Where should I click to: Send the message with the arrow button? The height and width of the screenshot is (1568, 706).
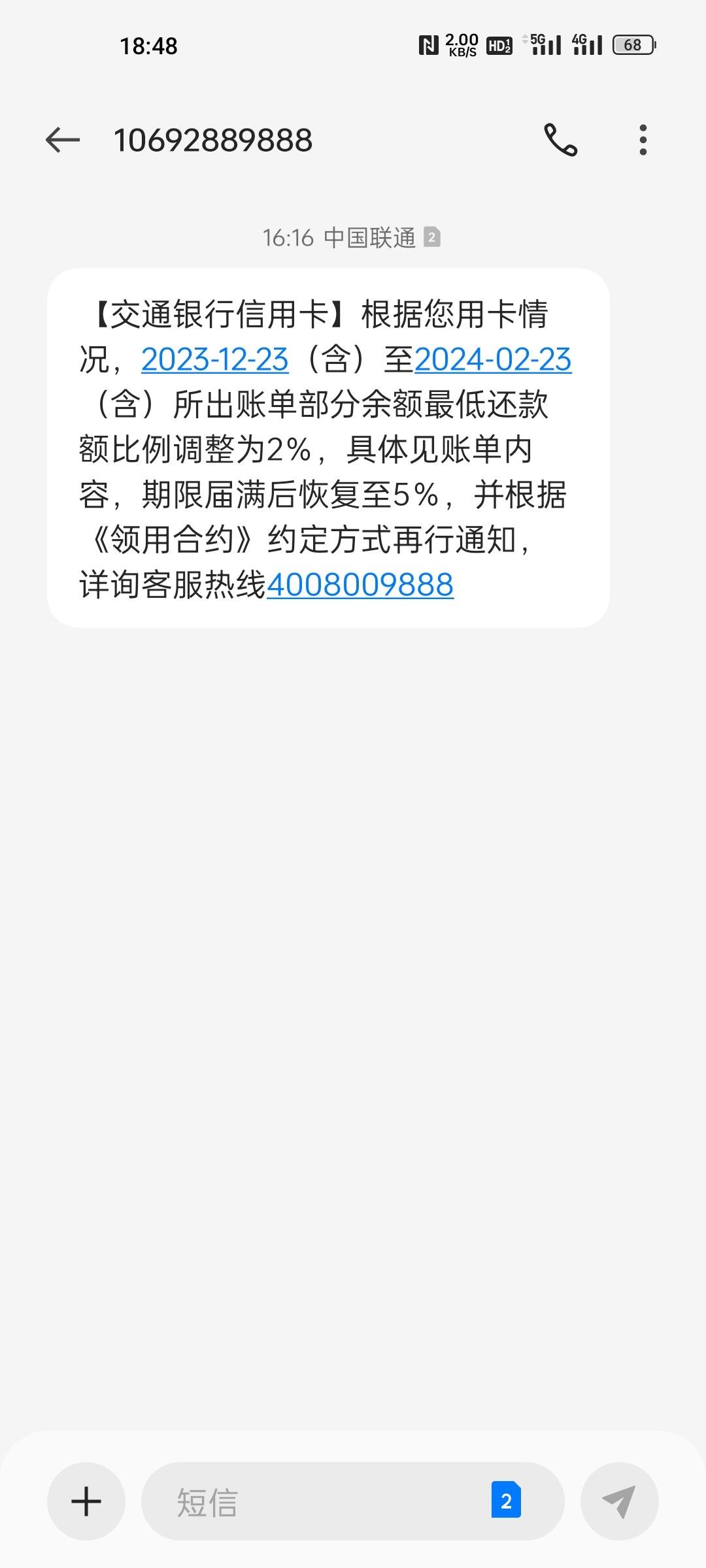coord(619,1501)
